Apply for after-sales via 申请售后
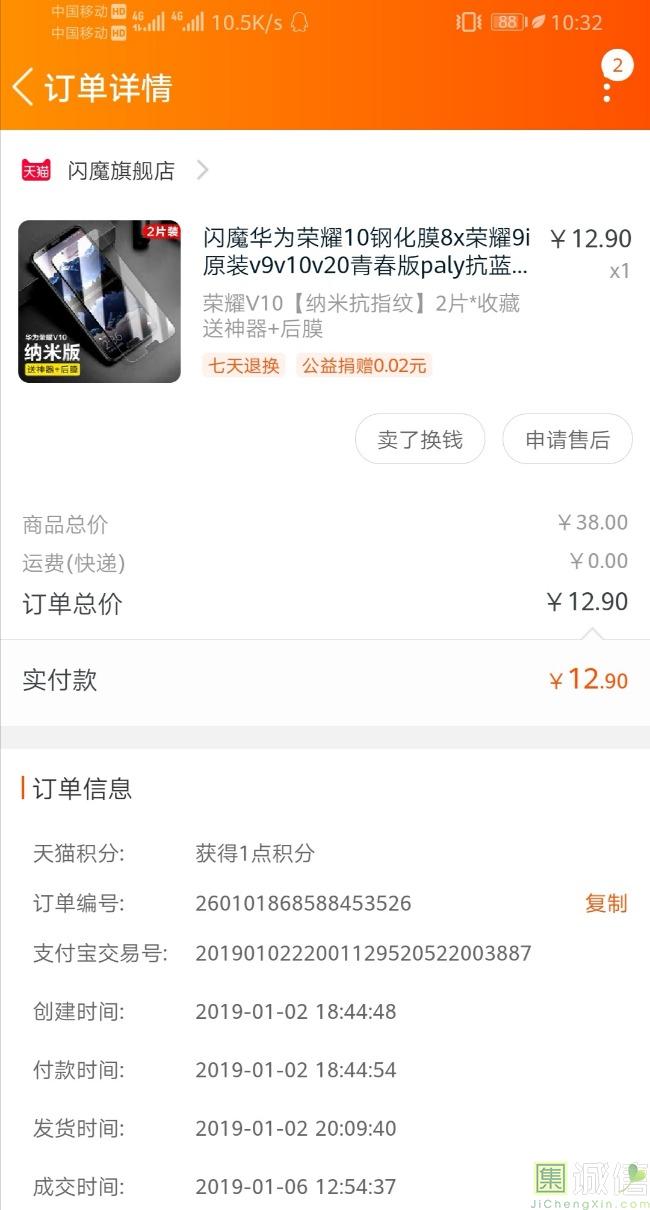The width and height of the screenshot is (650, 1210). point(567,440)
